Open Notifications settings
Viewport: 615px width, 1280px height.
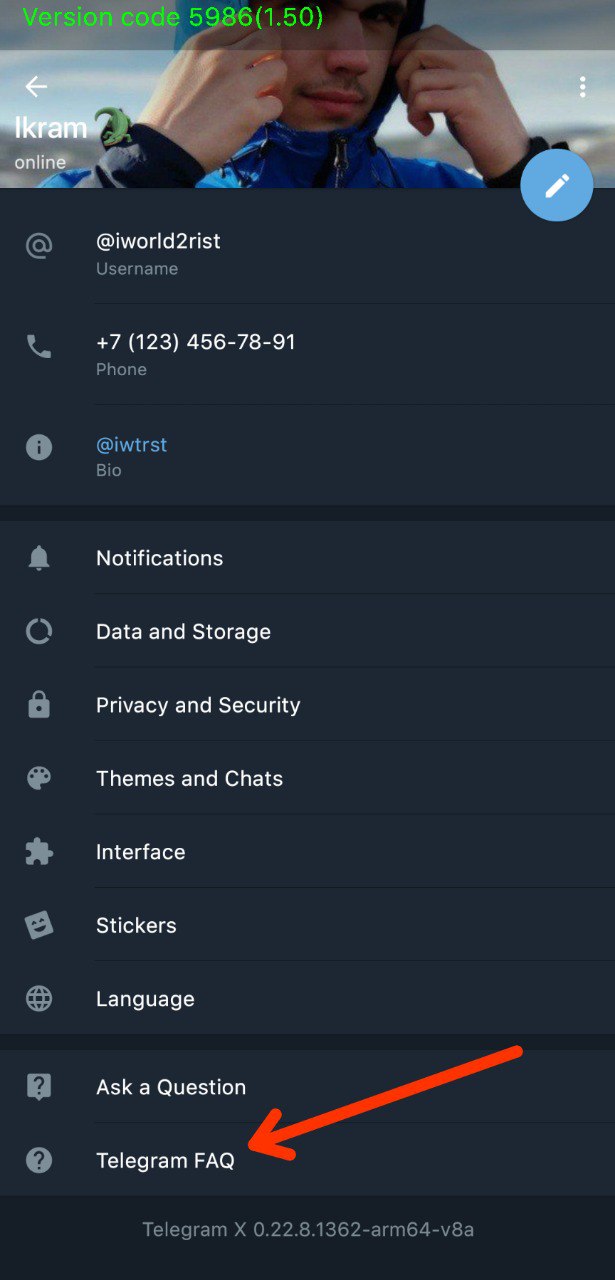click(307, 558)
